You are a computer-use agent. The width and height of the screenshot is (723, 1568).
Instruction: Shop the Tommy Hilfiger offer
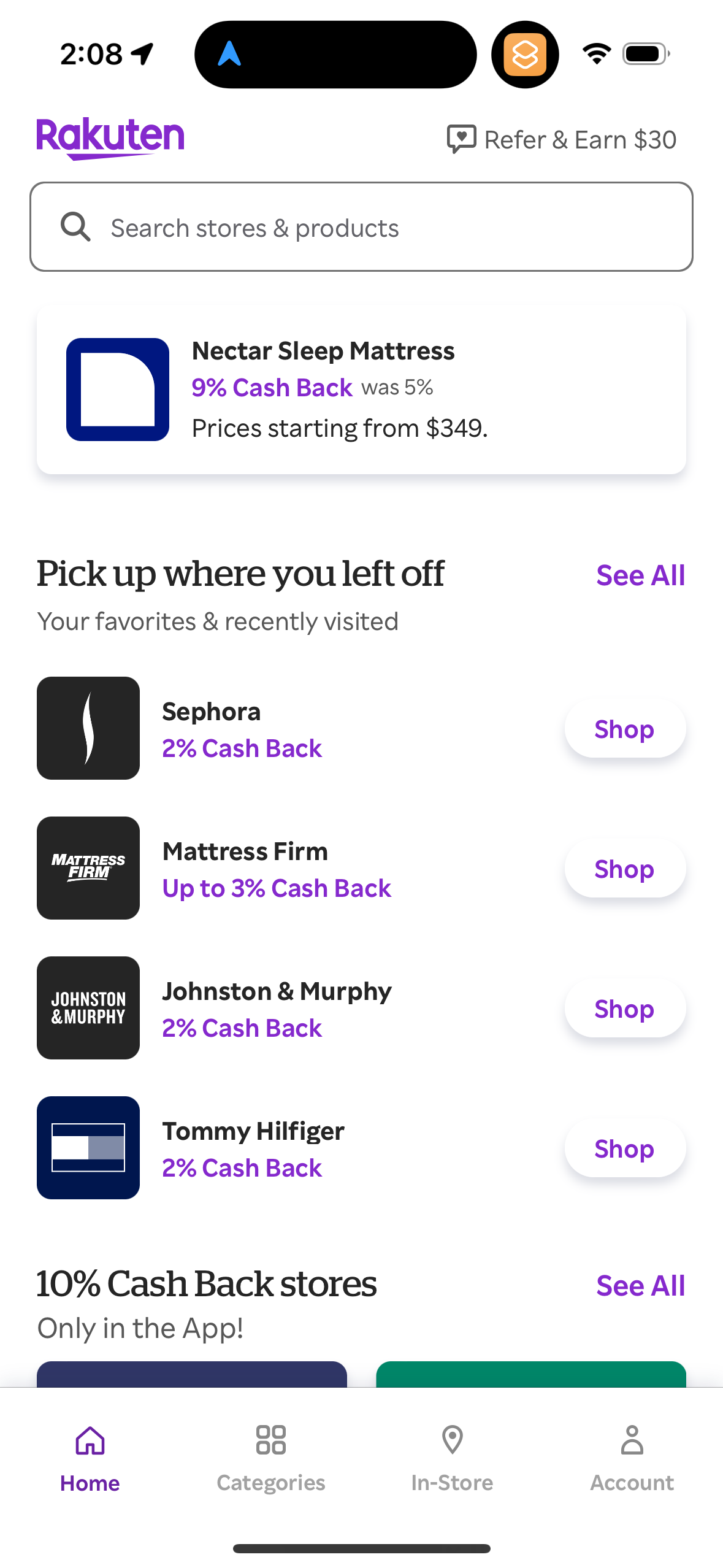(624, 1148)
